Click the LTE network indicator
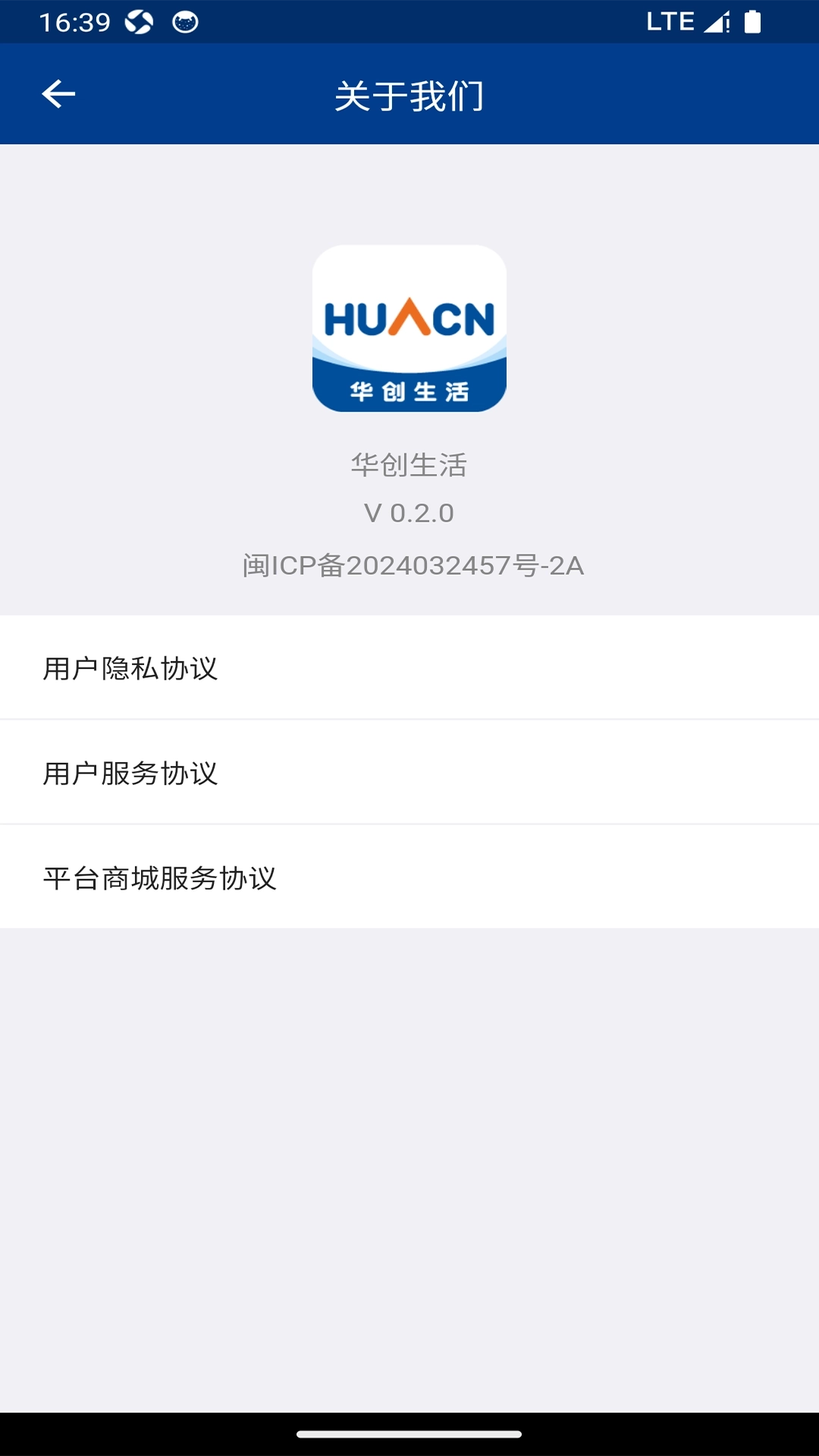 click(670, 20)
